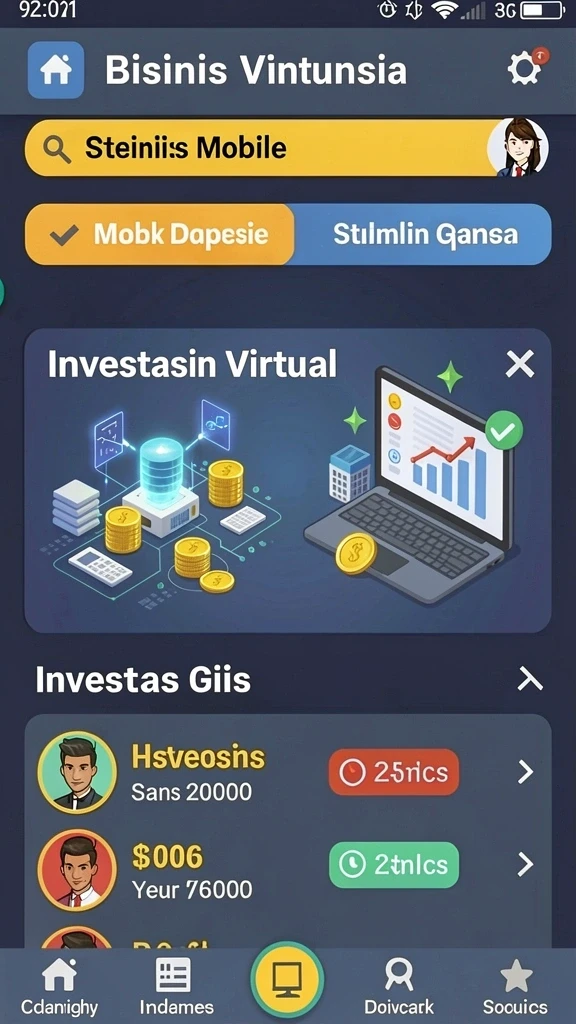Collapse the Investas Giis section
The width and height of the screenshot is (576, 1024).
coord(530,680)
